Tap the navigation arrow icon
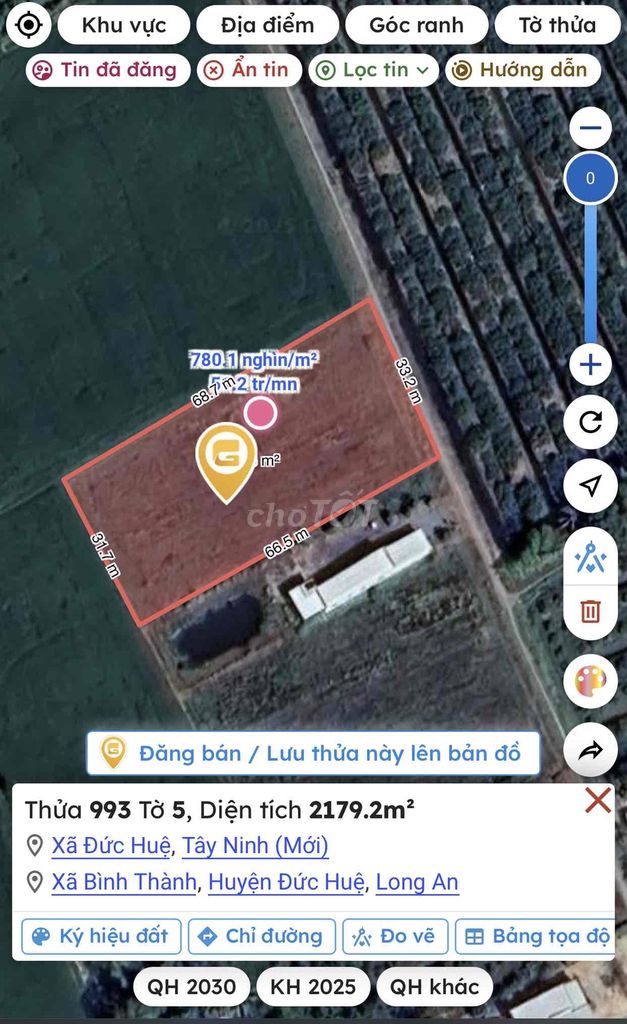 pos(590,486)
